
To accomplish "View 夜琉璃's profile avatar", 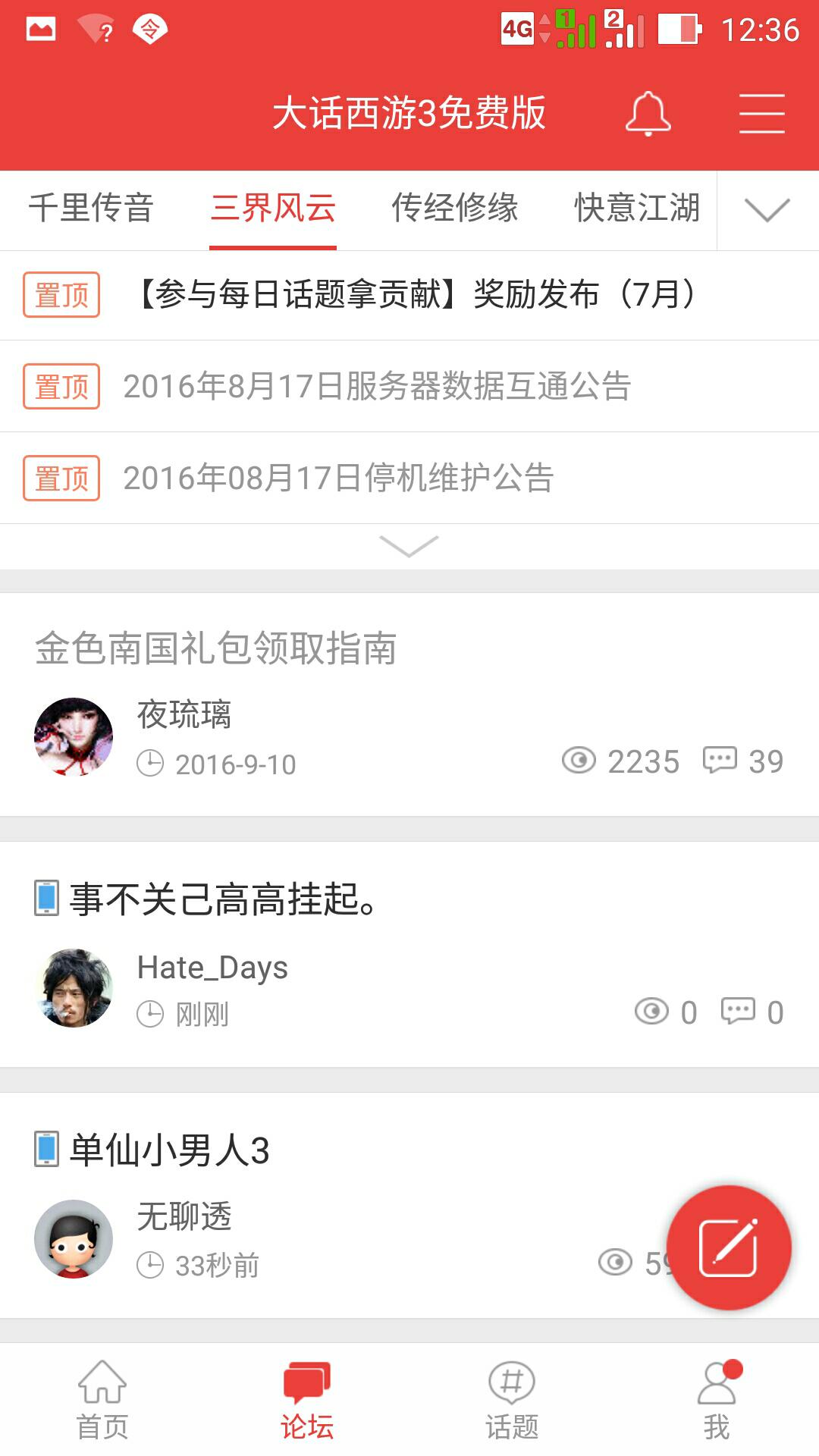I will [74, 737].
